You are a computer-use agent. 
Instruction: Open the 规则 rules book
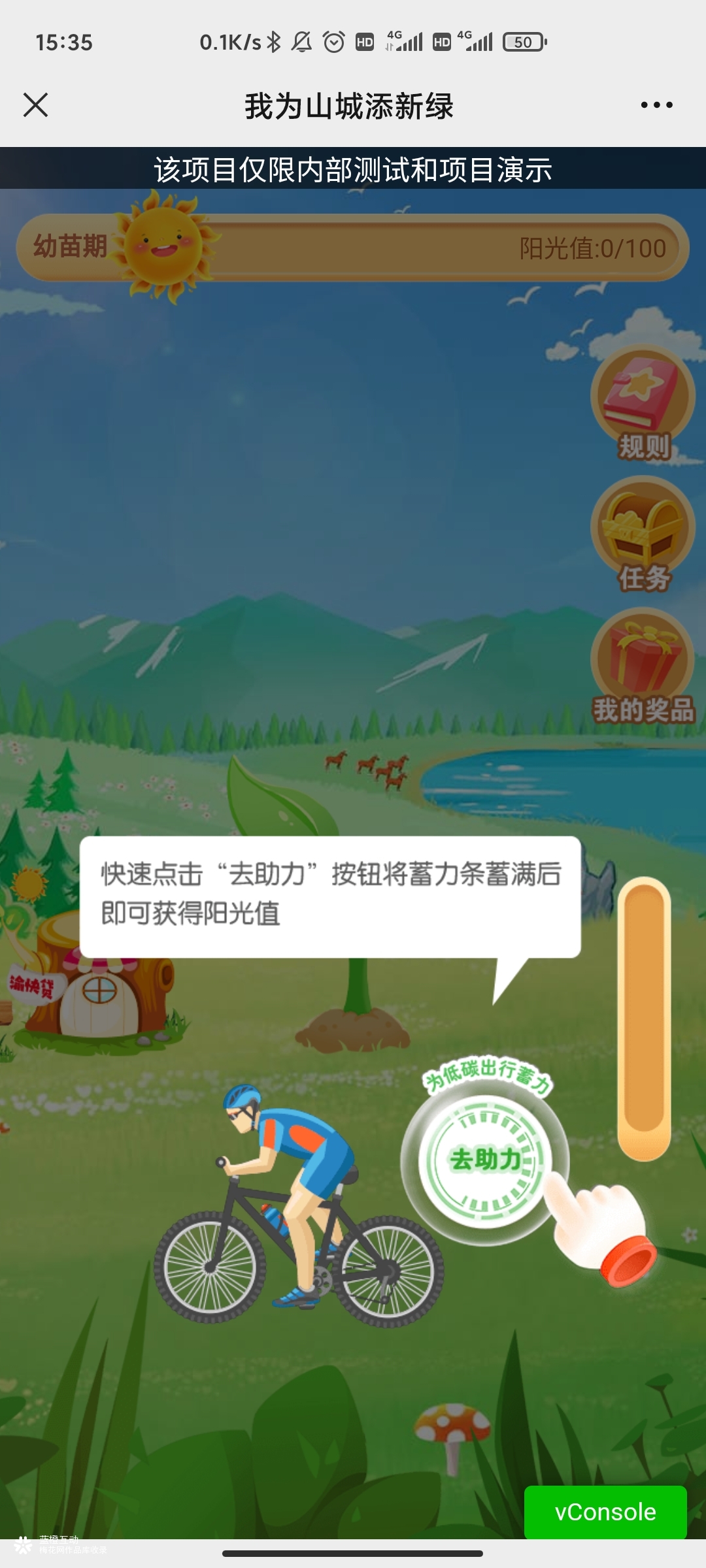(643, 402)
